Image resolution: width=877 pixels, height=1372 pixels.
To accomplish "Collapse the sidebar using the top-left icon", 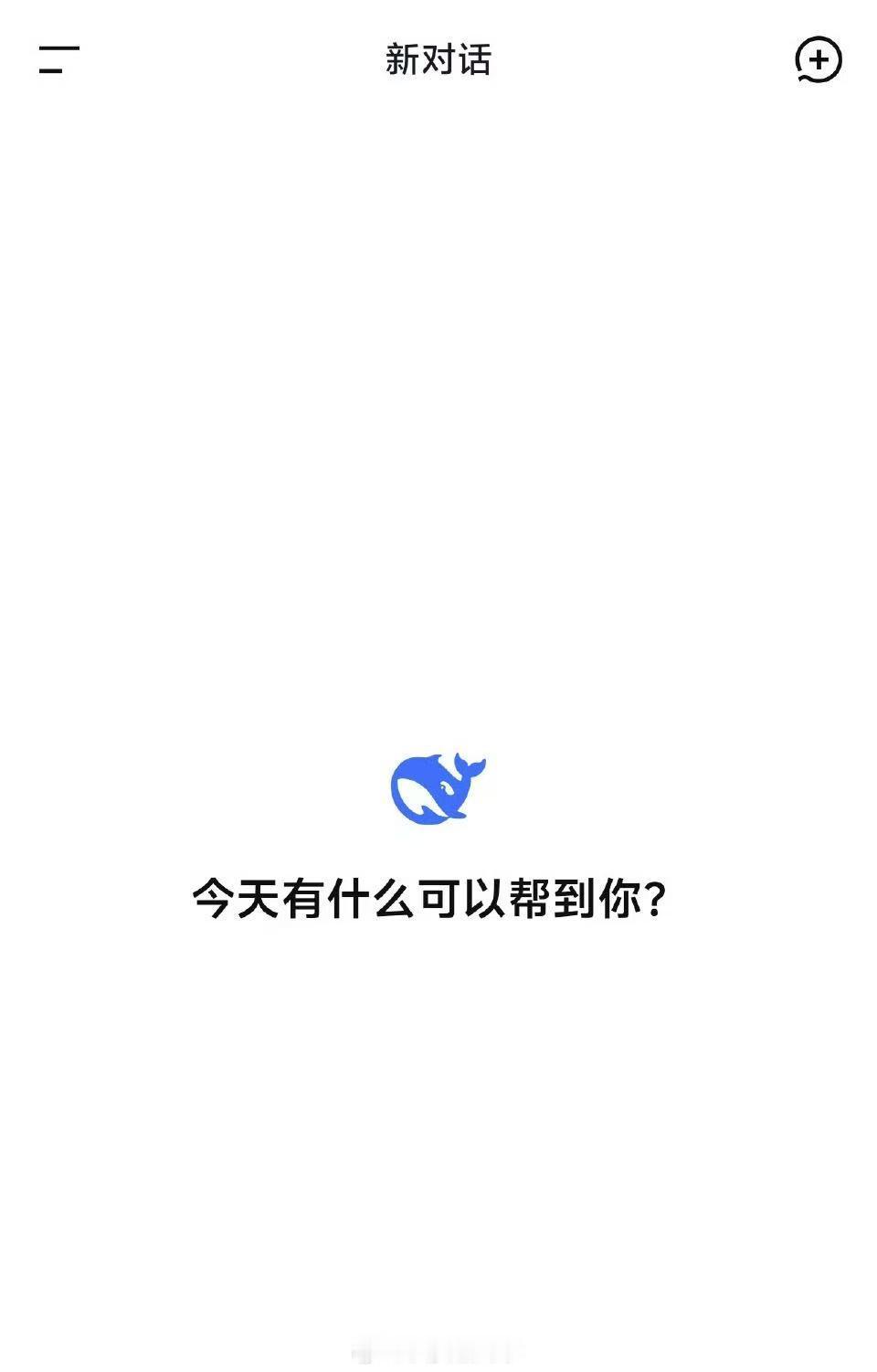I will click(55, 60).
